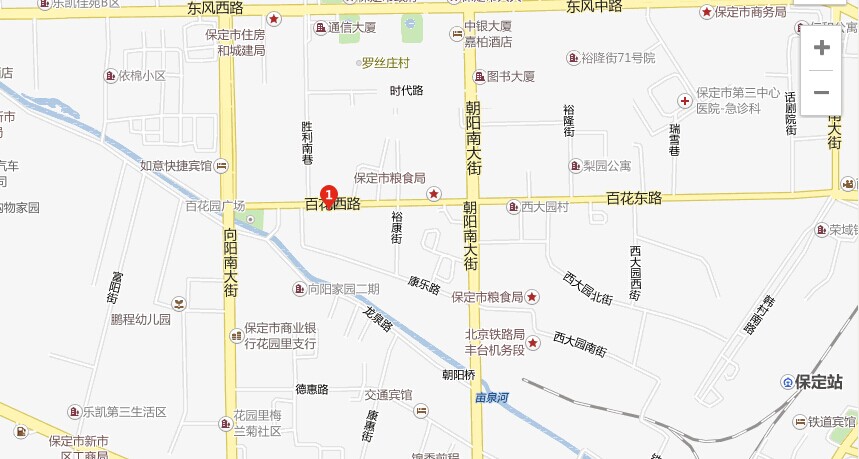
Task: Tap the red marker numbered 1
Action: pyautogui.click(x=328, y=194)
